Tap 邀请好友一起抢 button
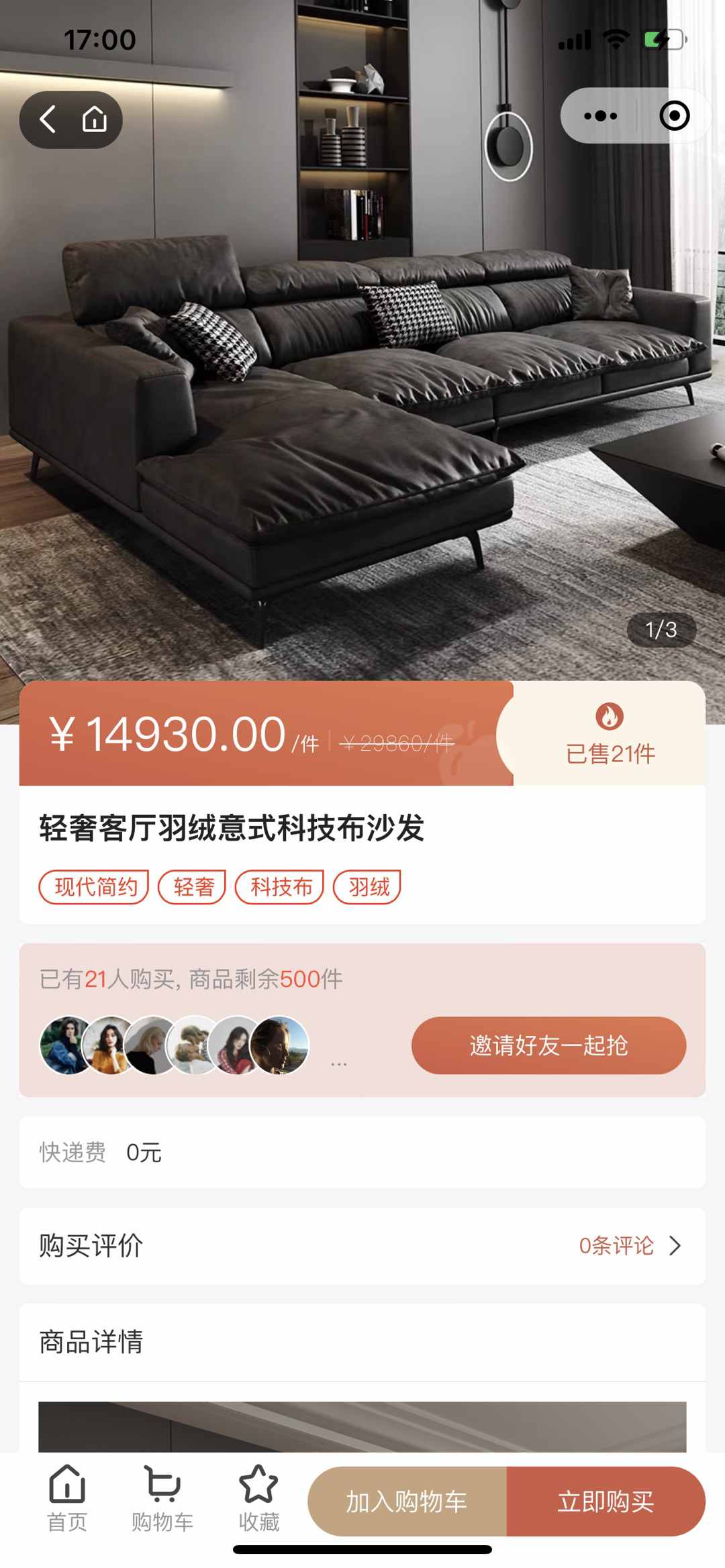The height and width of the screenshot is (1568, 725). click(548, 1045)
